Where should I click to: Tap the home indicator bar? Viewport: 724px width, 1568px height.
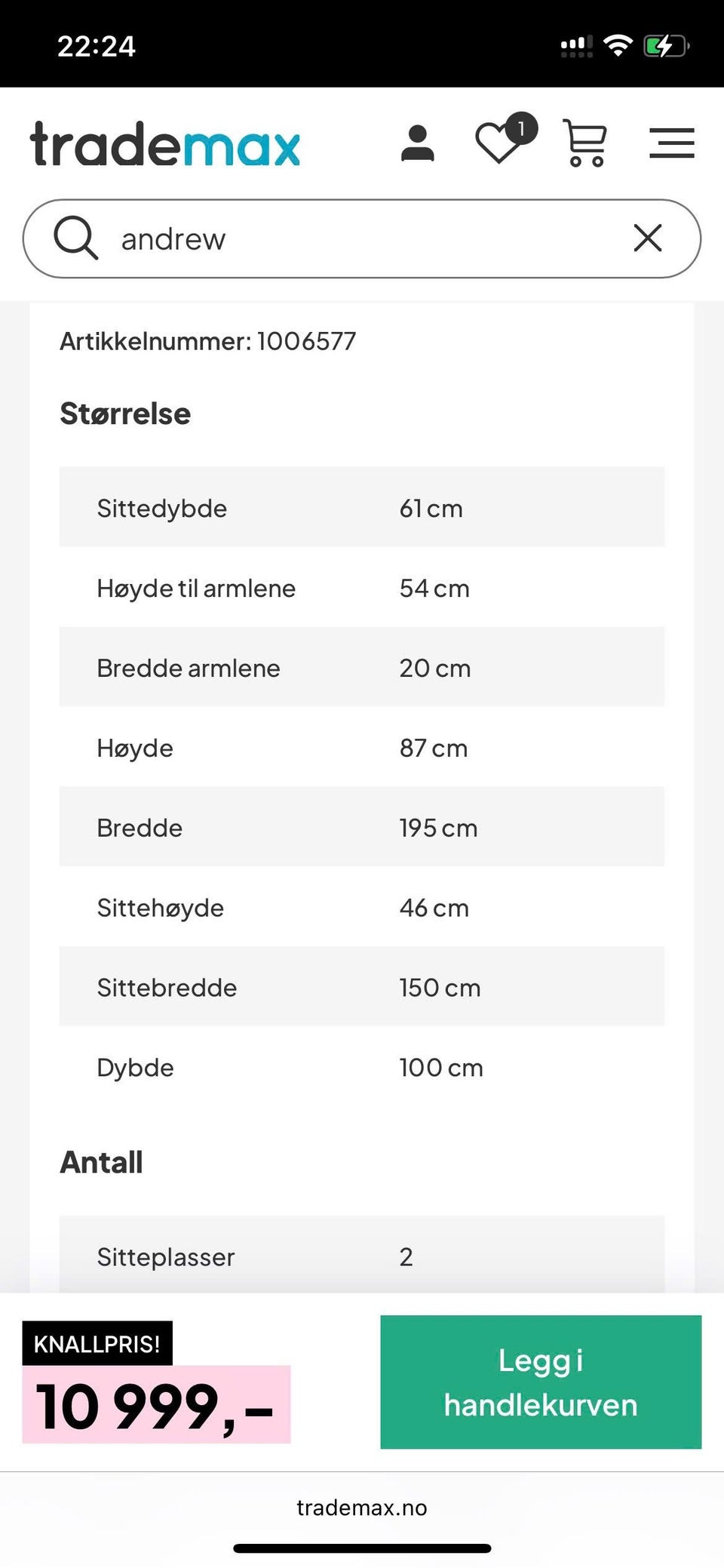click(361, 1545)
